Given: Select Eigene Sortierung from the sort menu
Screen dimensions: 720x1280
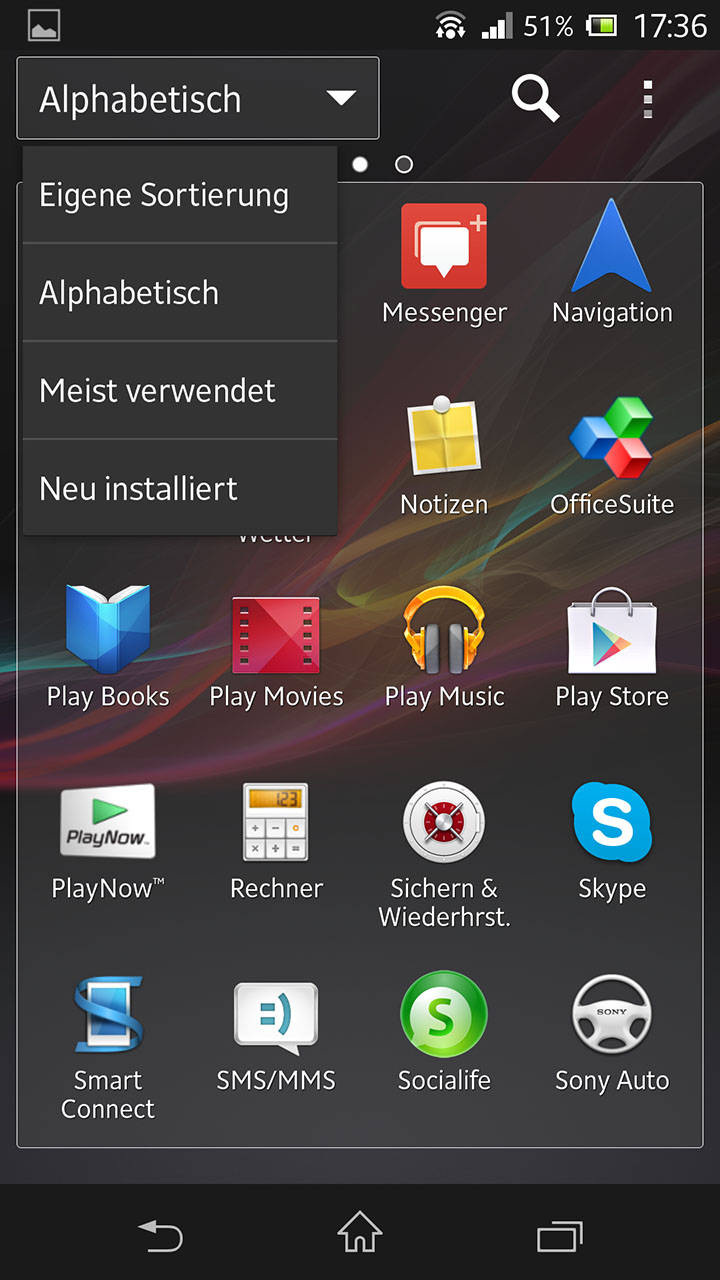Looking at the screenshot, I should point(180,195).
